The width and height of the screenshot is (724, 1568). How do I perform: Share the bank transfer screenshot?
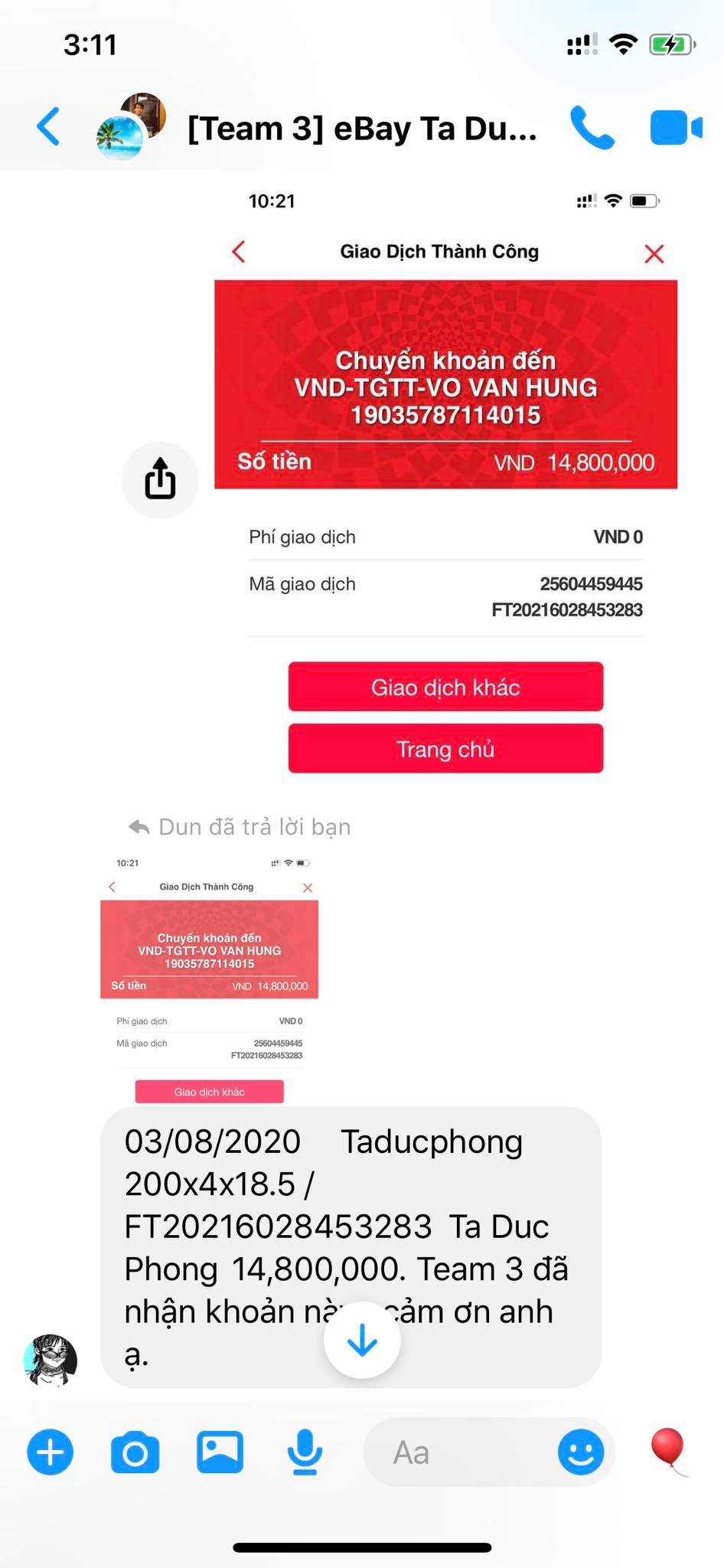[x=160, y=479]
